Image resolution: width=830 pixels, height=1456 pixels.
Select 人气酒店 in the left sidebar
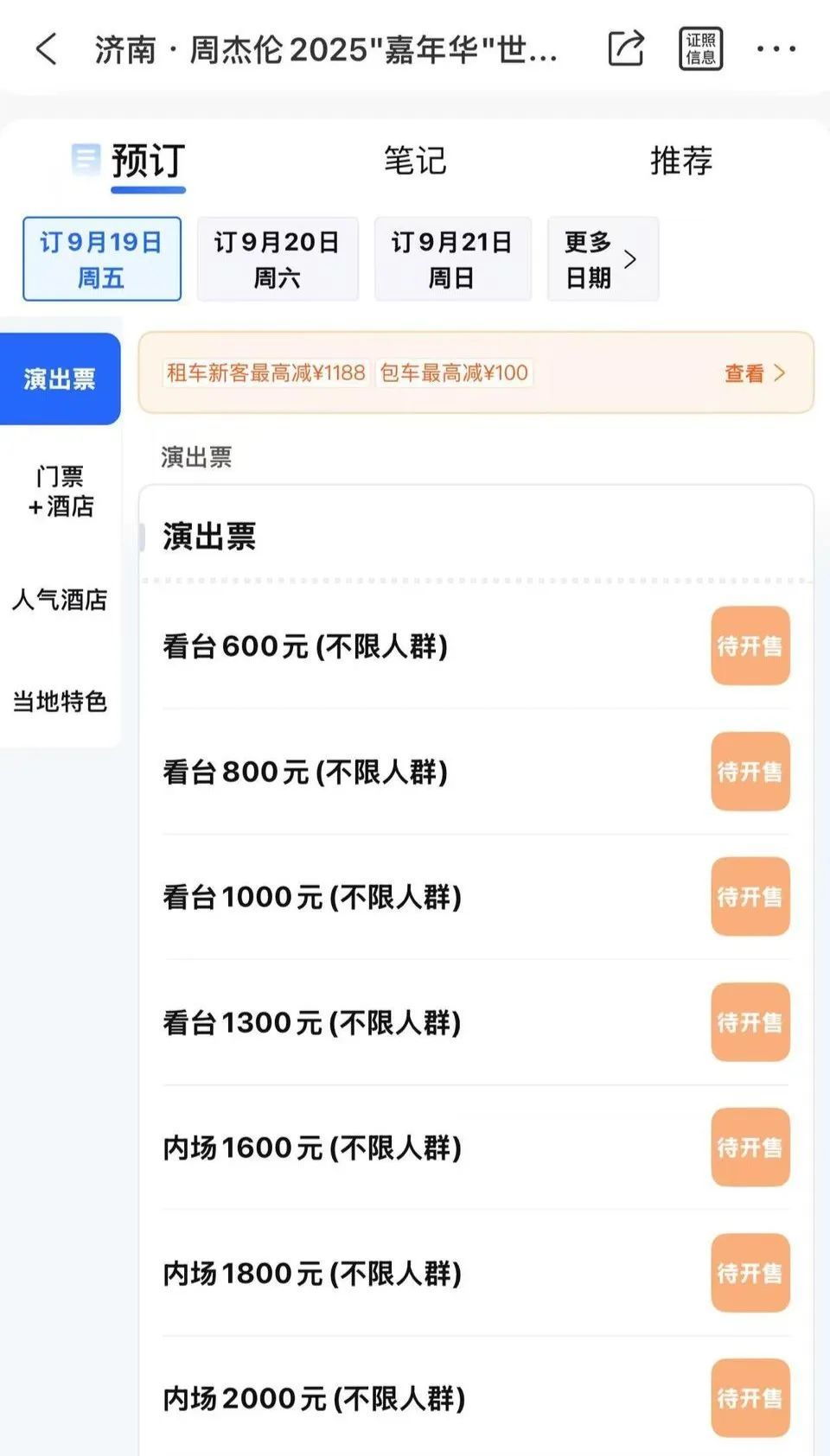60,601
